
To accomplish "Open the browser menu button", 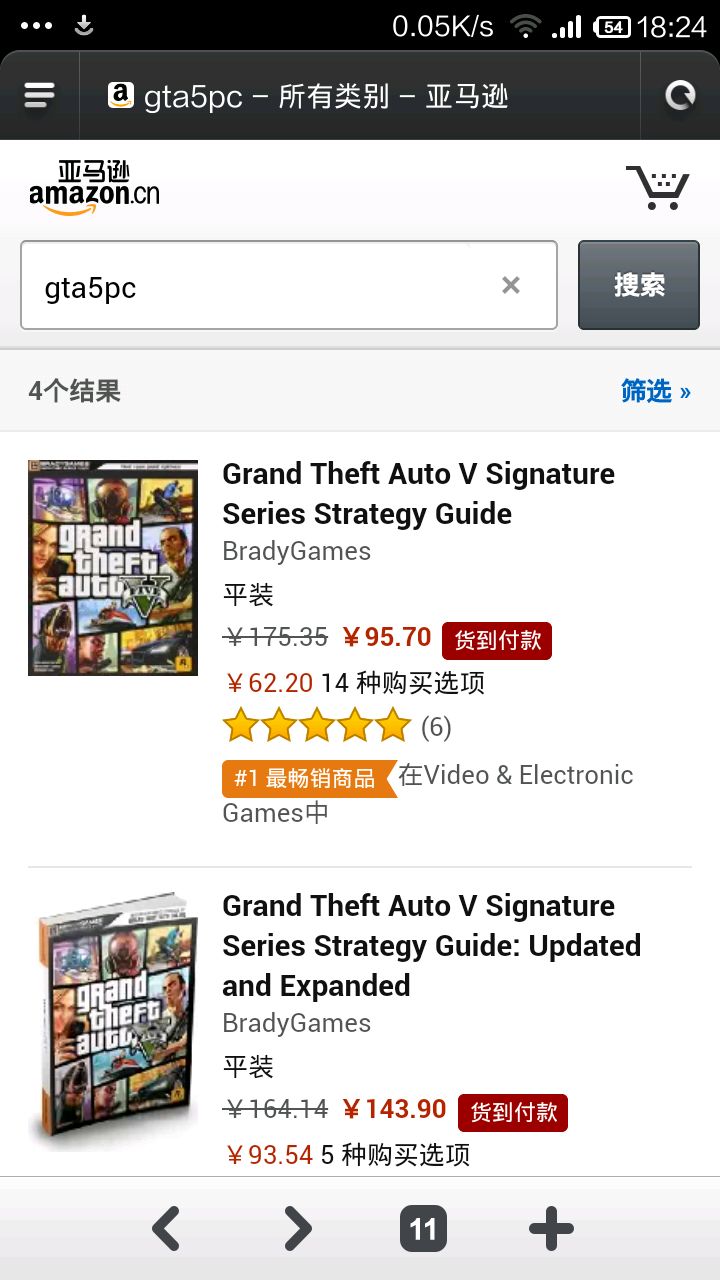I will [x=39, y=96].
